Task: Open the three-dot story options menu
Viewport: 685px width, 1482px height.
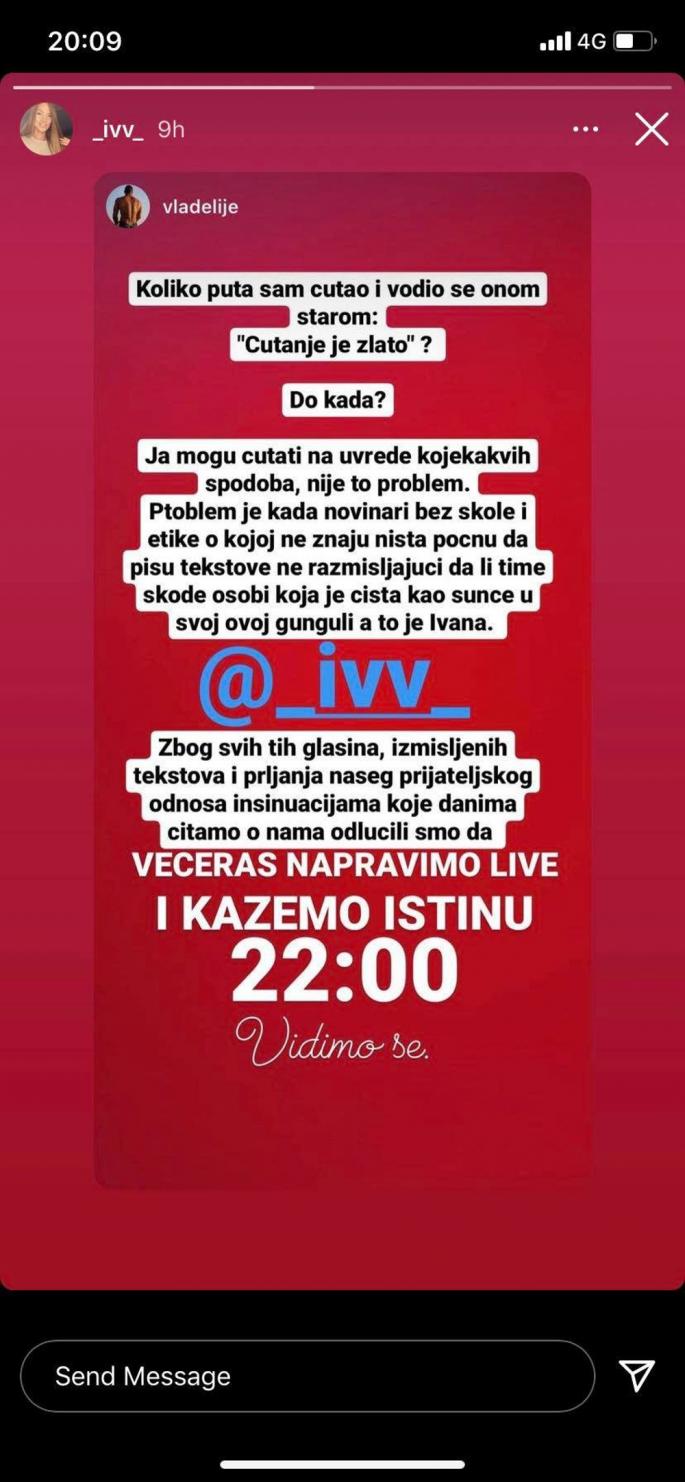Action: click(585, 129)
